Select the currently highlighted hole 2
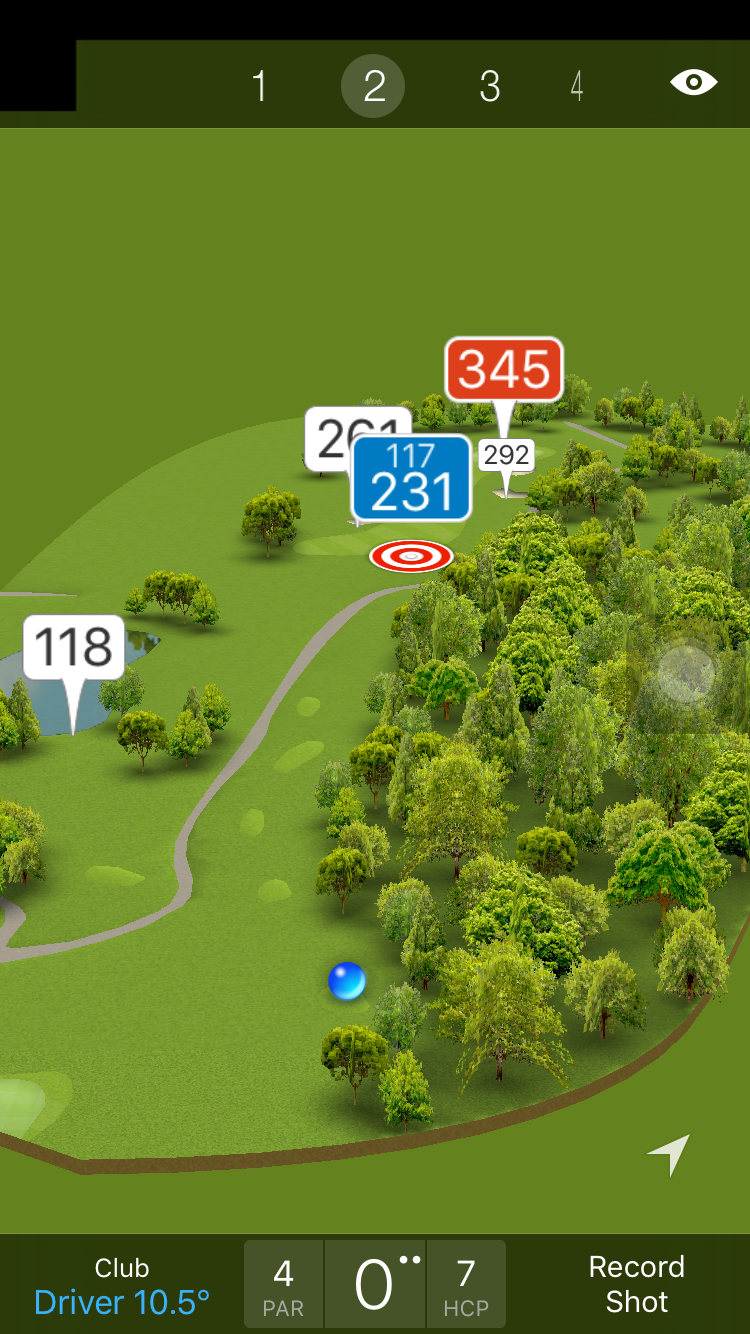Image resolution: width=750 pixels, height=1334 pixels. (373, 86)
